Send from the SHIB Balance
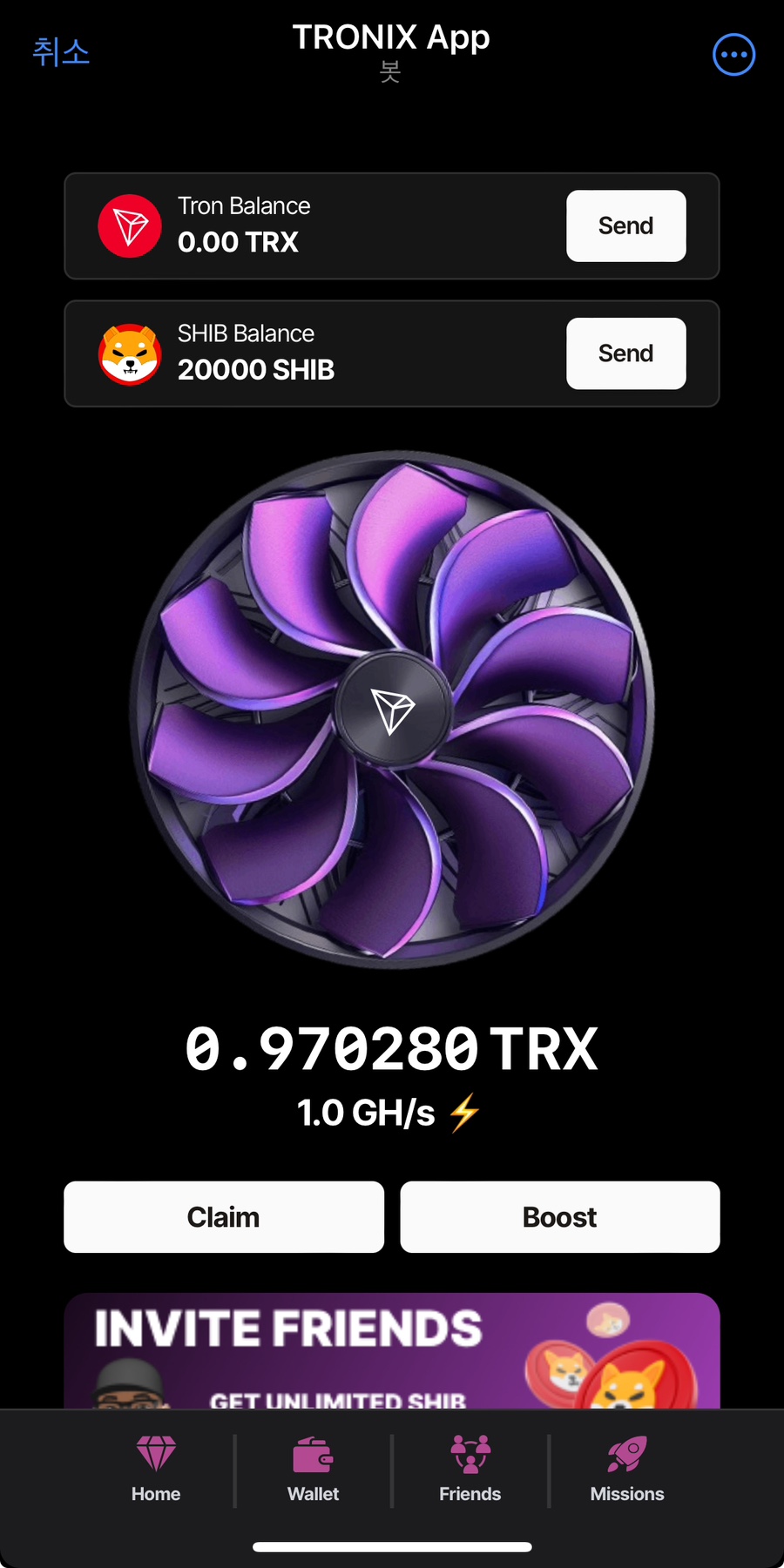This screenshot has height=1568, width=784. pos(625,353)
